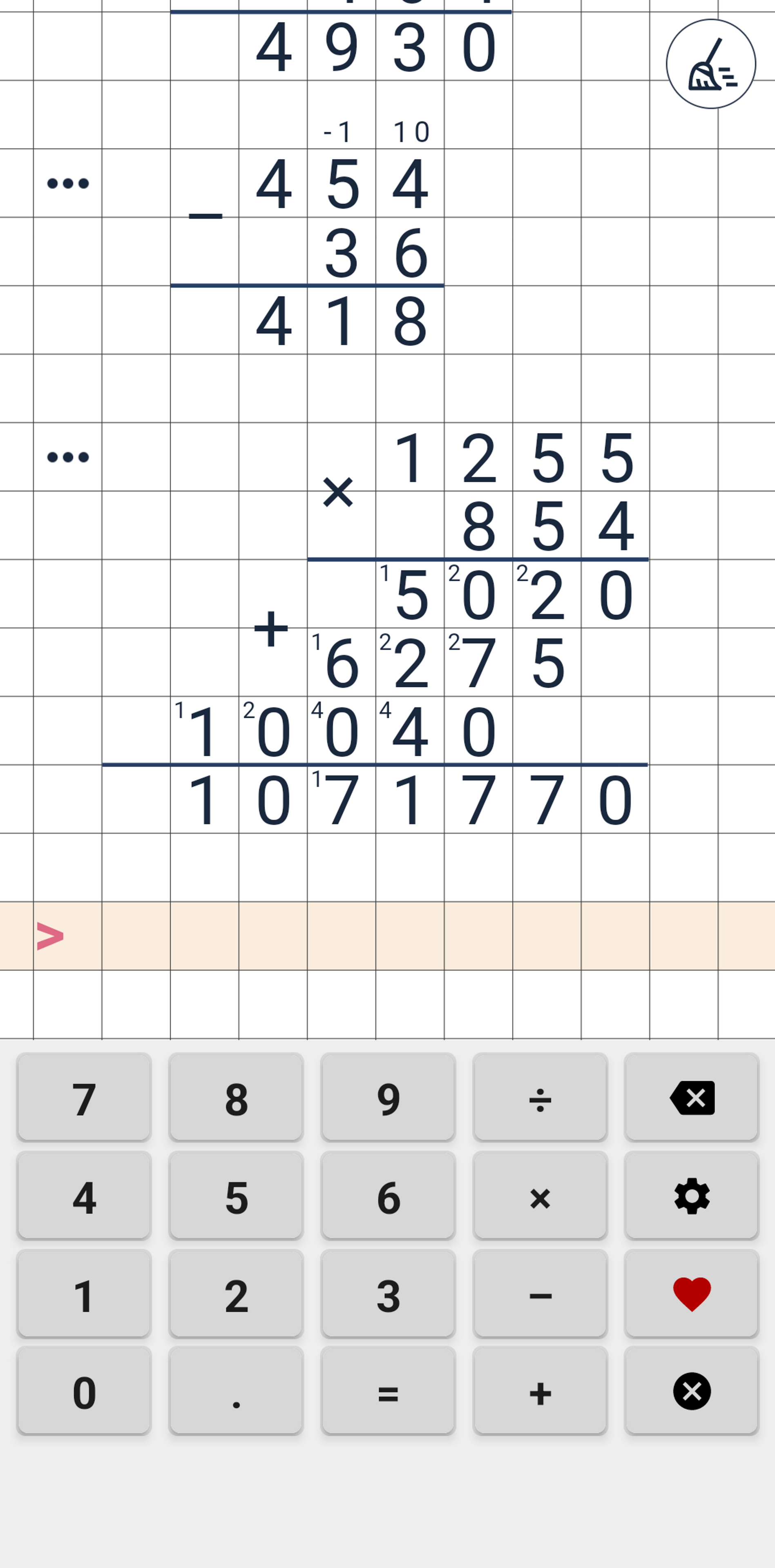Select the multiplication operator key

tap(540, 1196)
